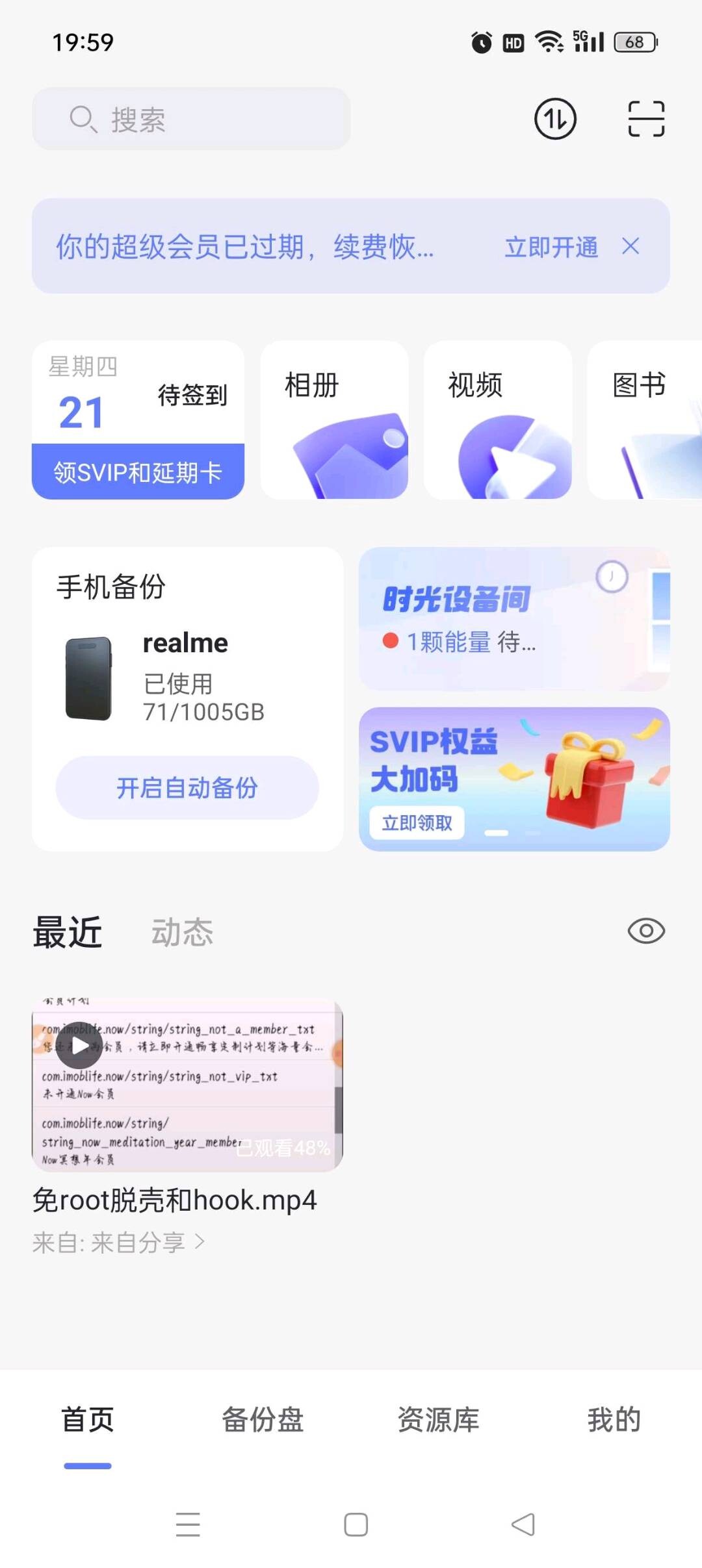The image size is (702, 1568).
Task: Open the 来自分享 source link
Action: (x=138, y=1243)
